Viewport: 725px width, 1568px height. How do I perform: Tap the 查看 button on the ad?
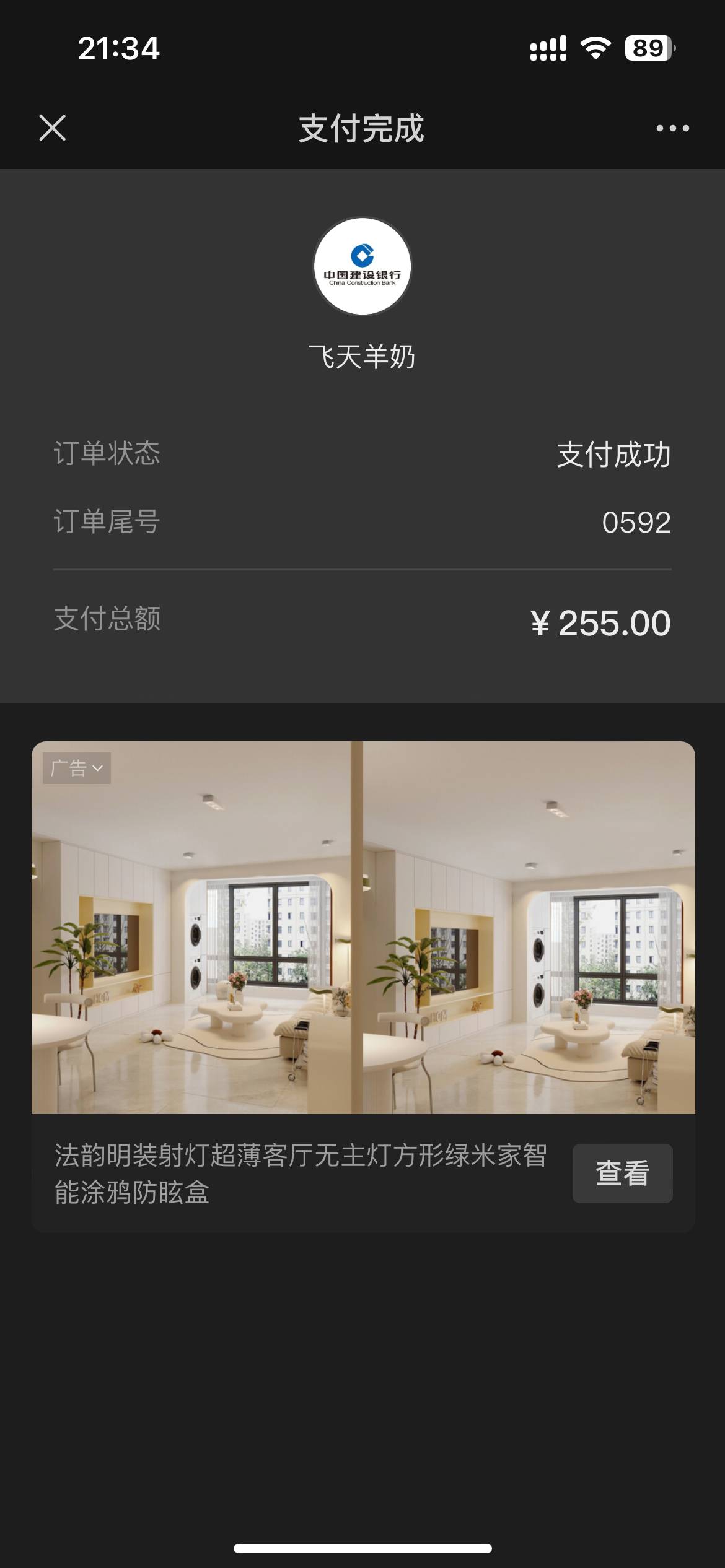(622, 1174)
